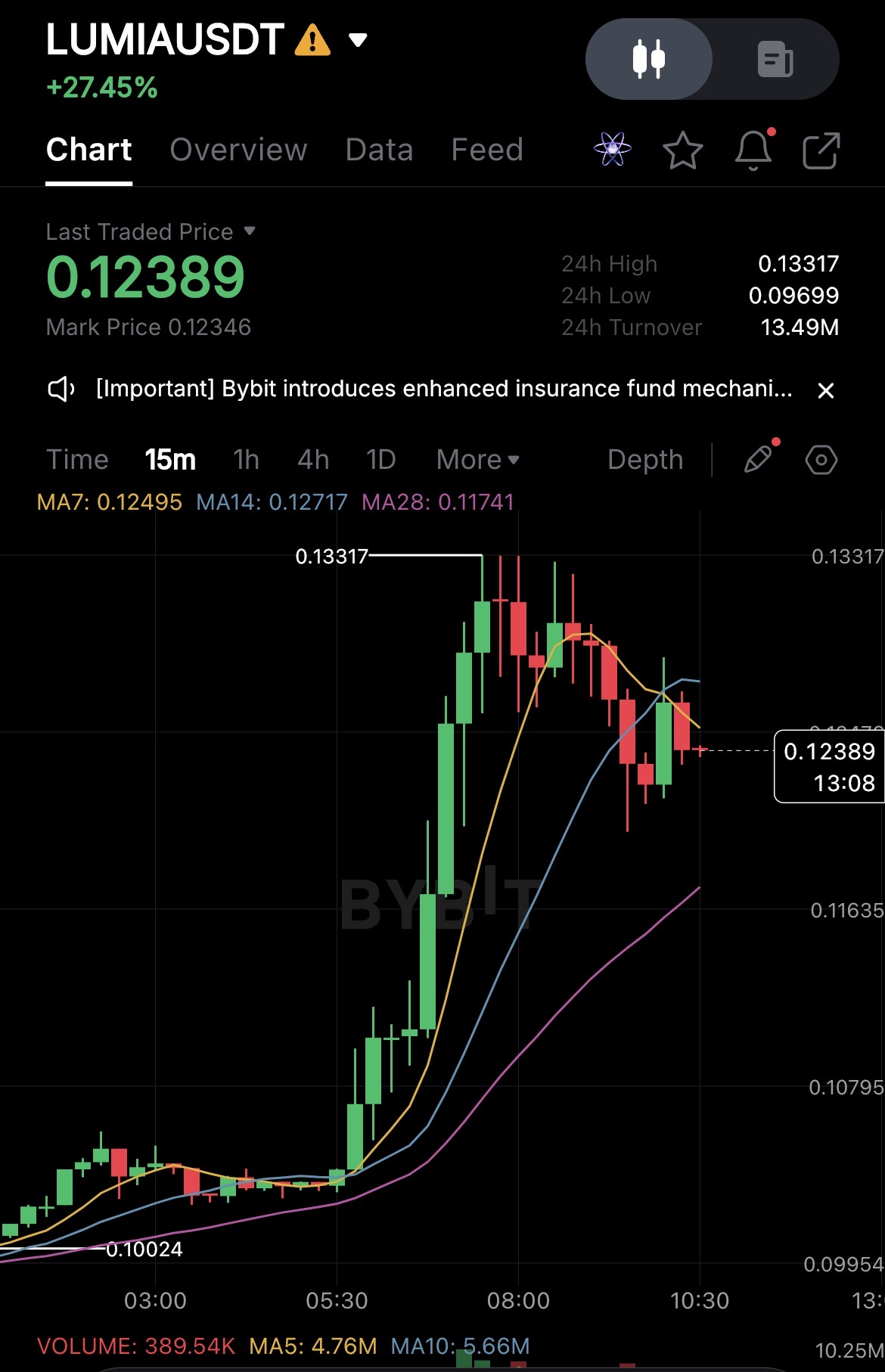The height and width of the screenshot is (1372, 885).
Task: Open the Overview tab
Action: pyautogui.click(x=238, y=150)
